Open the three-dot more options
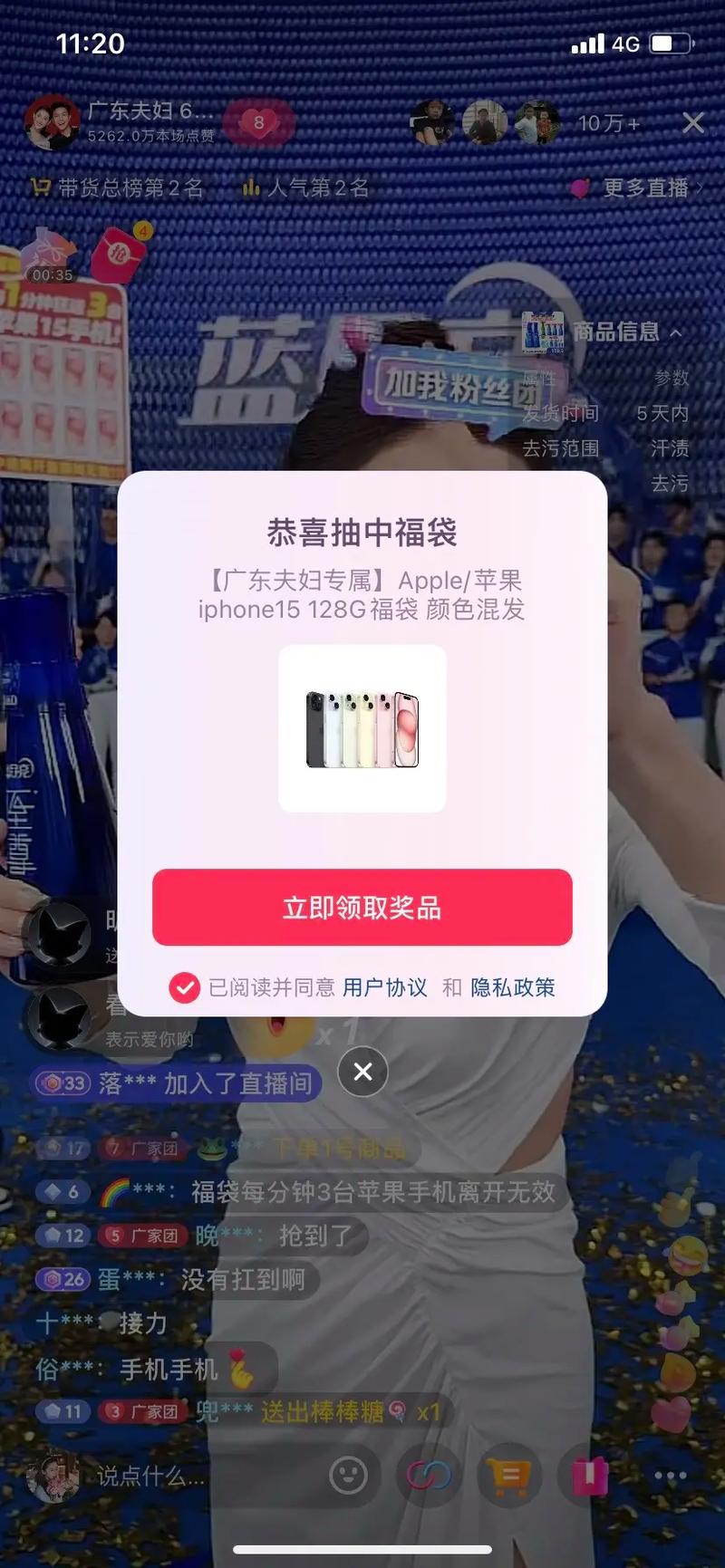Screen dimensions: 725x1568 670,1476
